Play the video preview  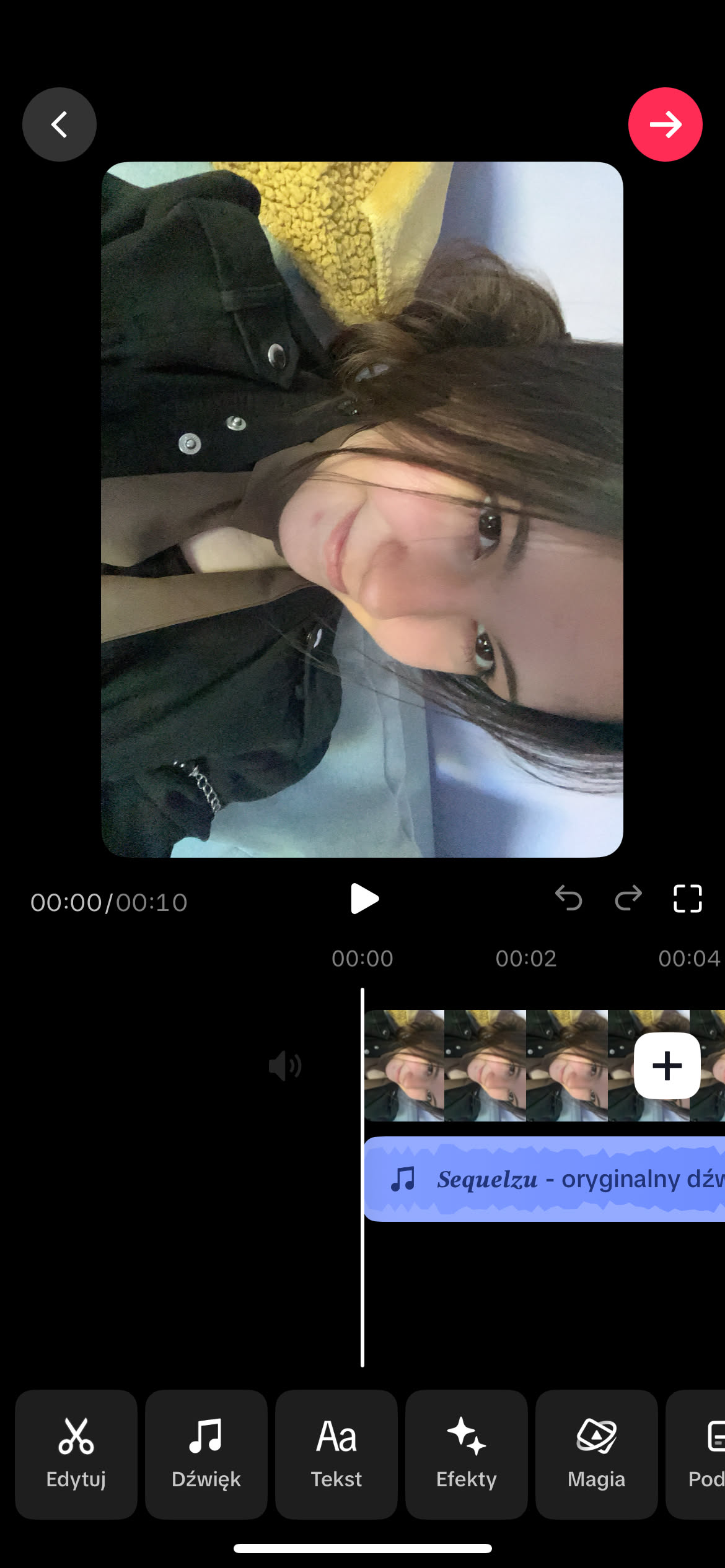coord(364,899)
